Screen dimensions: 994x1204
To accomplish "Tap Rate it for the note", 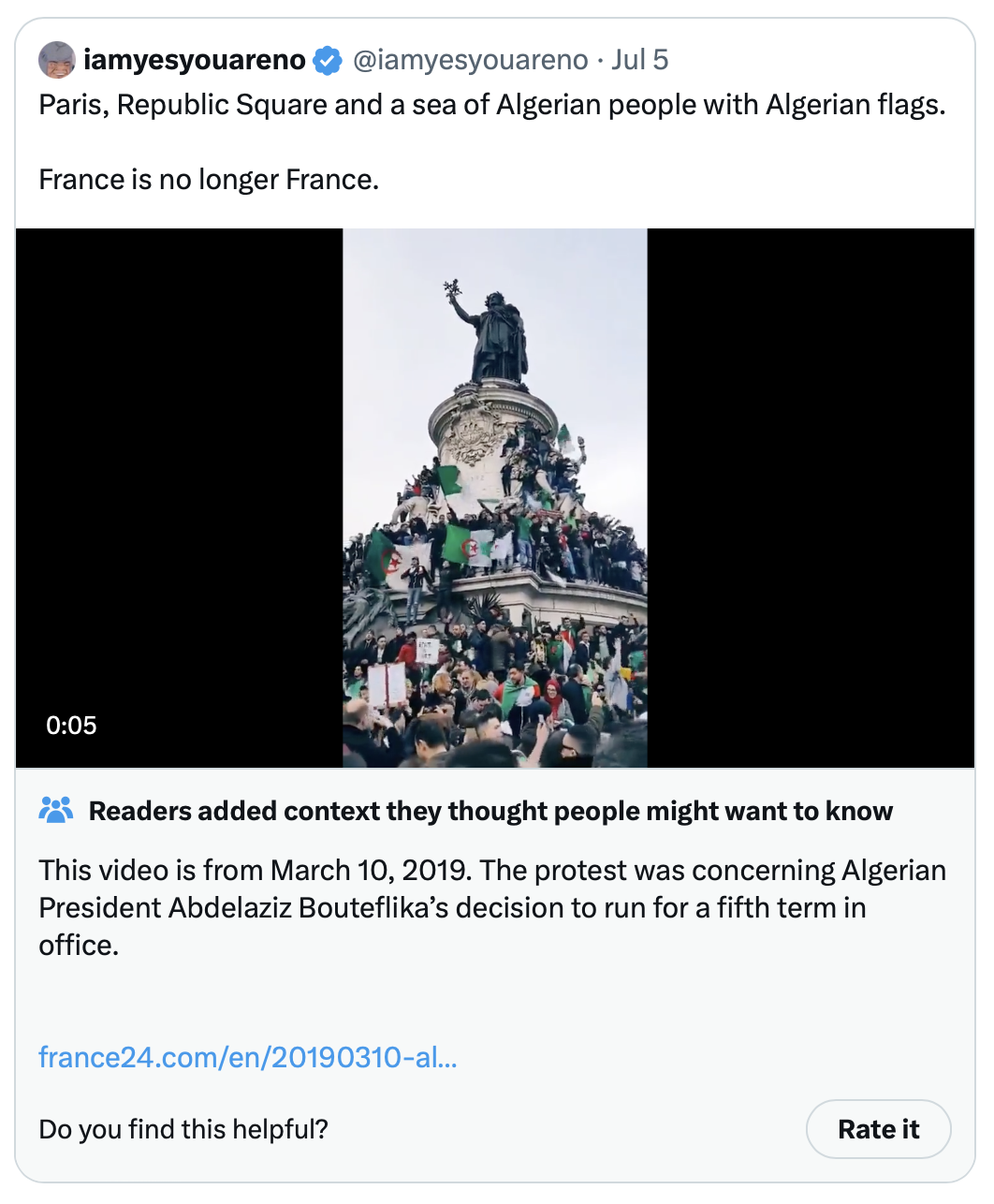I will tap(877, 1129).
